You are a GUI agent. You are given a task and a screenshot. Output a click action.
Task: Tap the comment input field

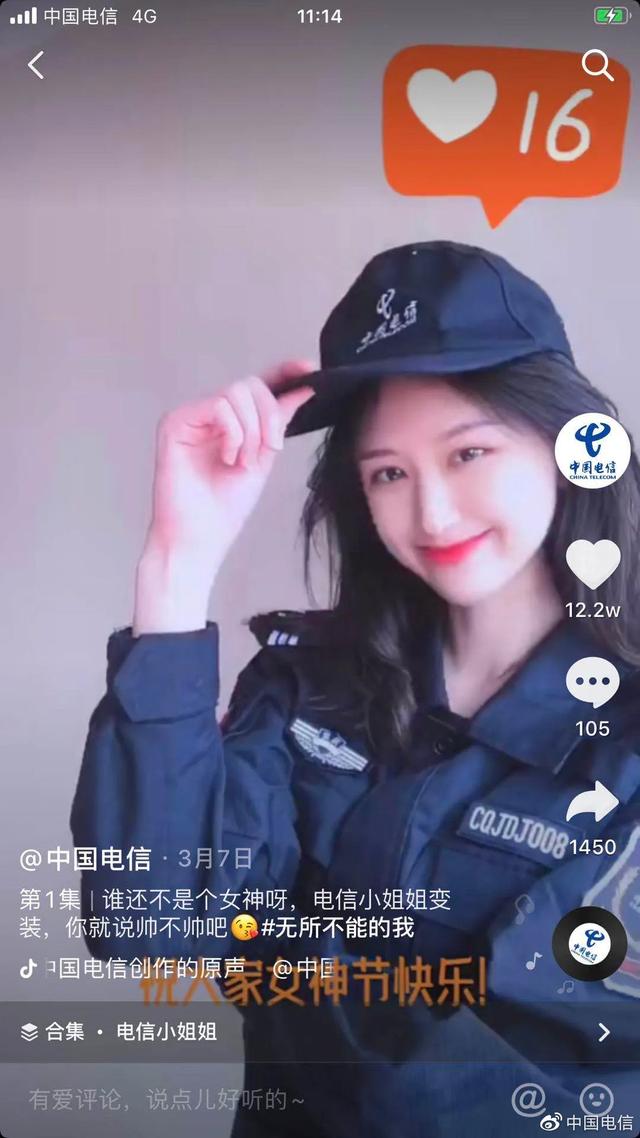tap(200, 1100)
